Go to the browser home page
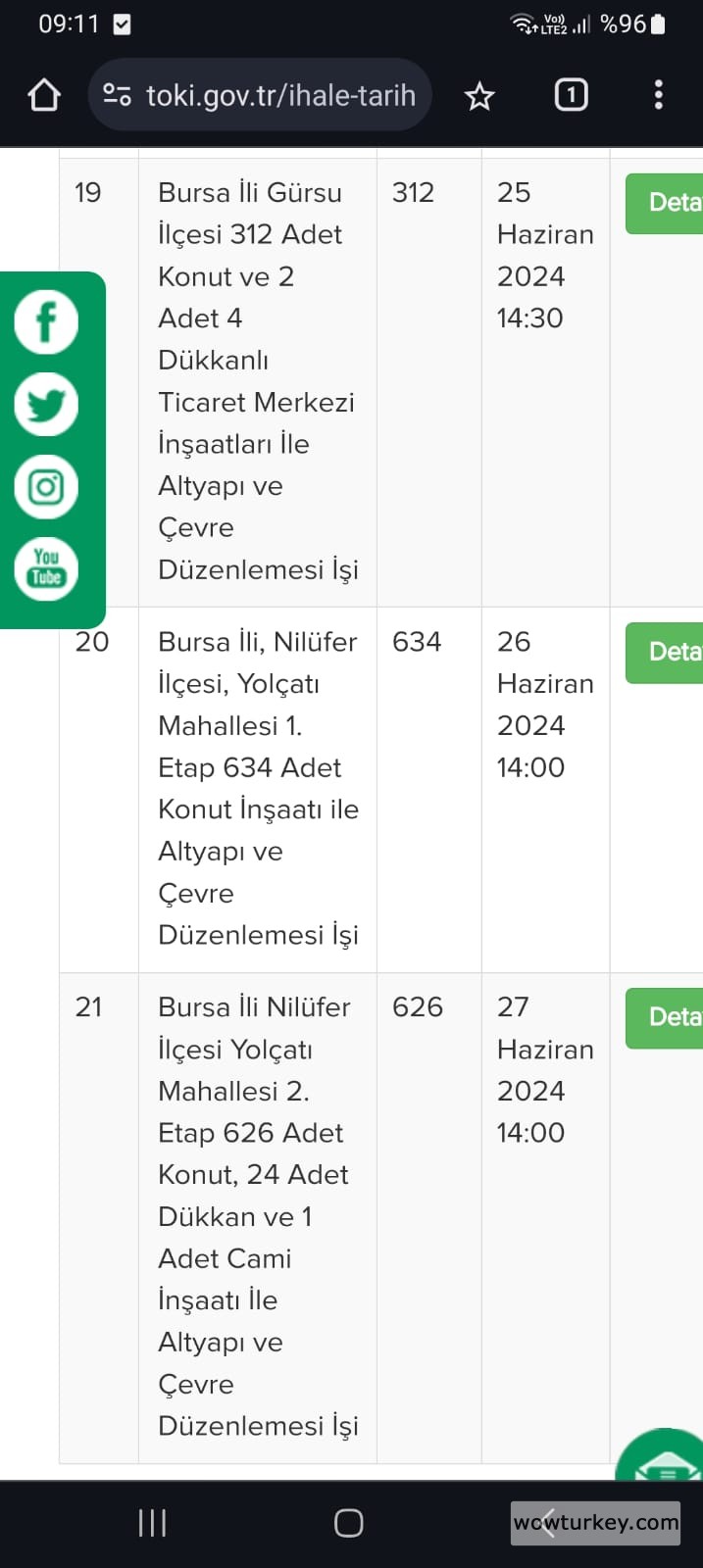The image size is (703, 1568). pos(44,95)
